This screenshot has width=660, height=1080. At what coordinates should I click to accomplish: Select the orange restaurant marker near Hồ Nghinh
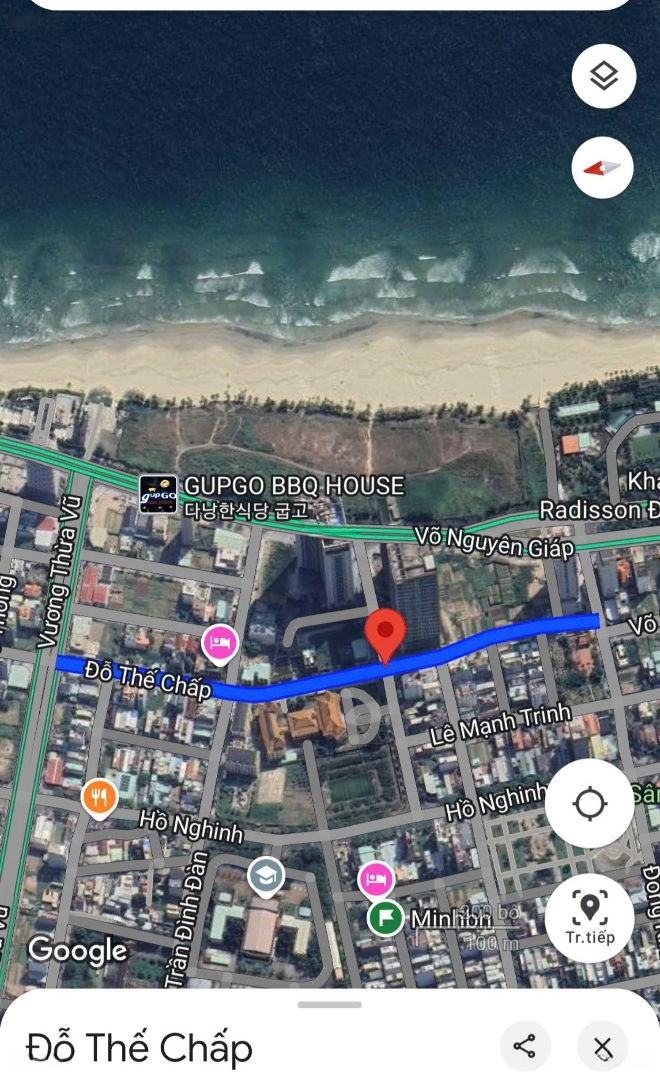pos(99,799)
